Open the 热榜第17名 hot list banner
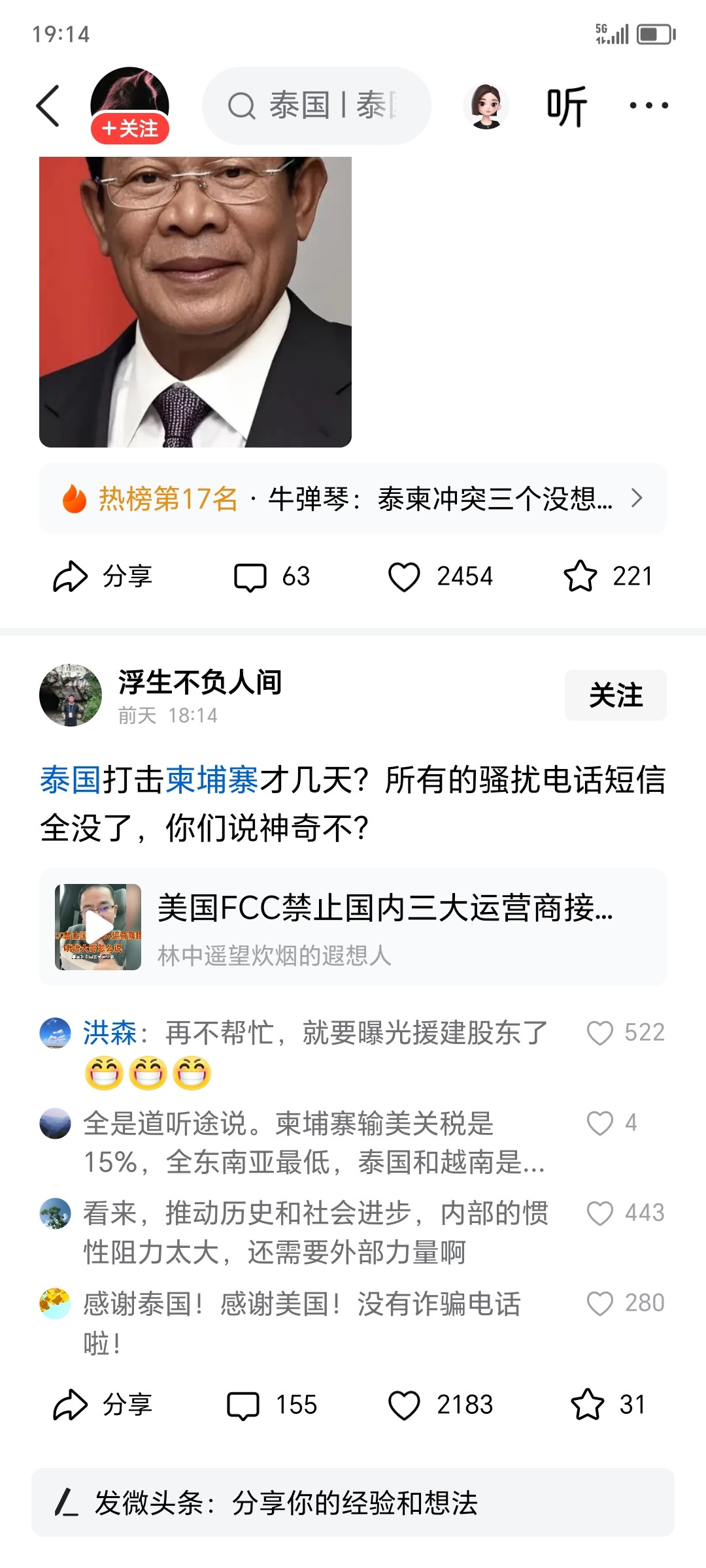This screenshot has width=706, height=1568. click(352, 499)
